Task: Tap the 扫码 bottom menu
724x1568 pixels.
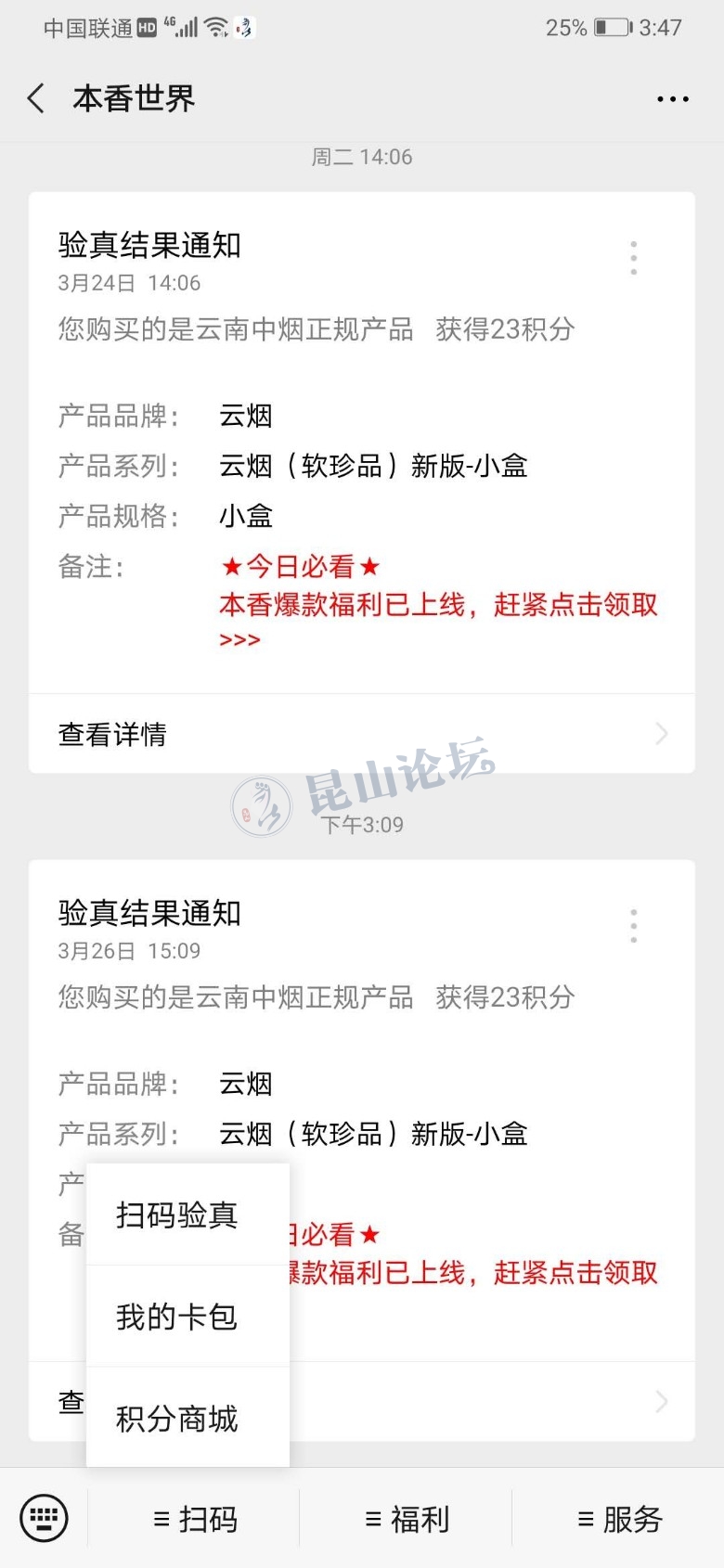Action: (195, 1519)
